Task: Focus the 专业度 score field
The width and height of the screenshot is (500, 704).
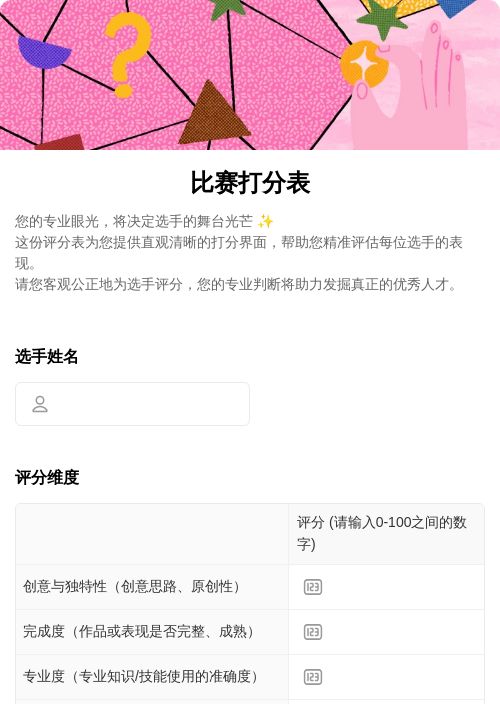Action: coord(386,677)
